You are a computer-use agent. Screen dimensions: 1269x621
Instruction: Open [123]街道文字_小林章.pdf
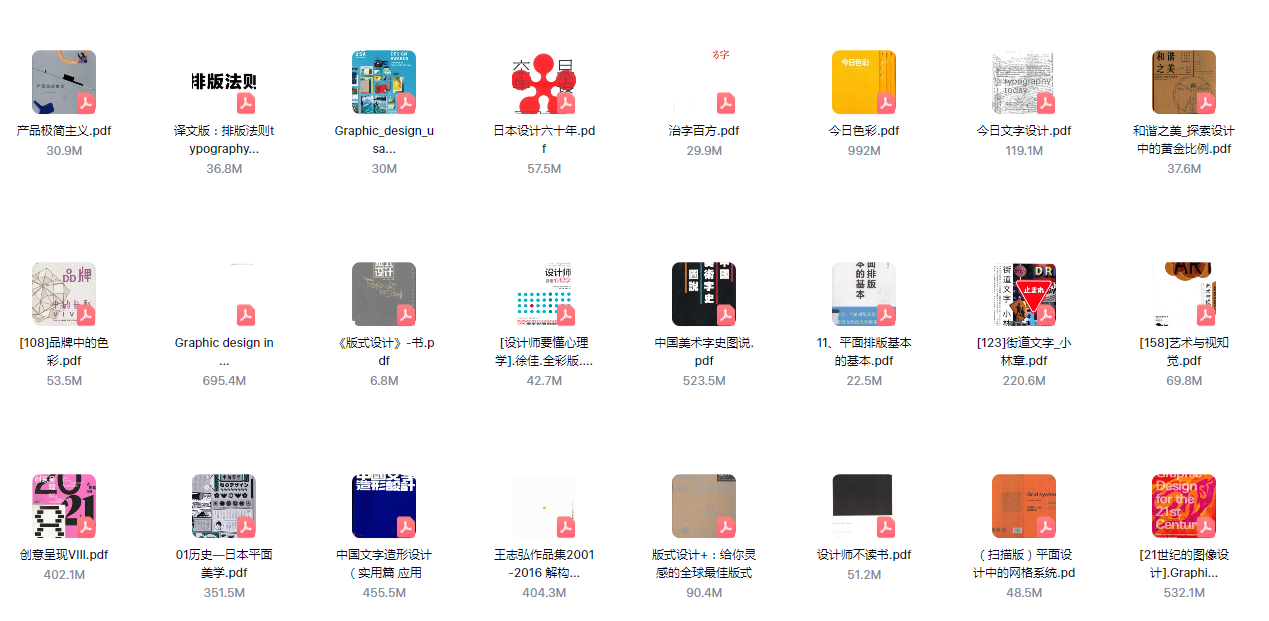click(x=1024, y=294)
